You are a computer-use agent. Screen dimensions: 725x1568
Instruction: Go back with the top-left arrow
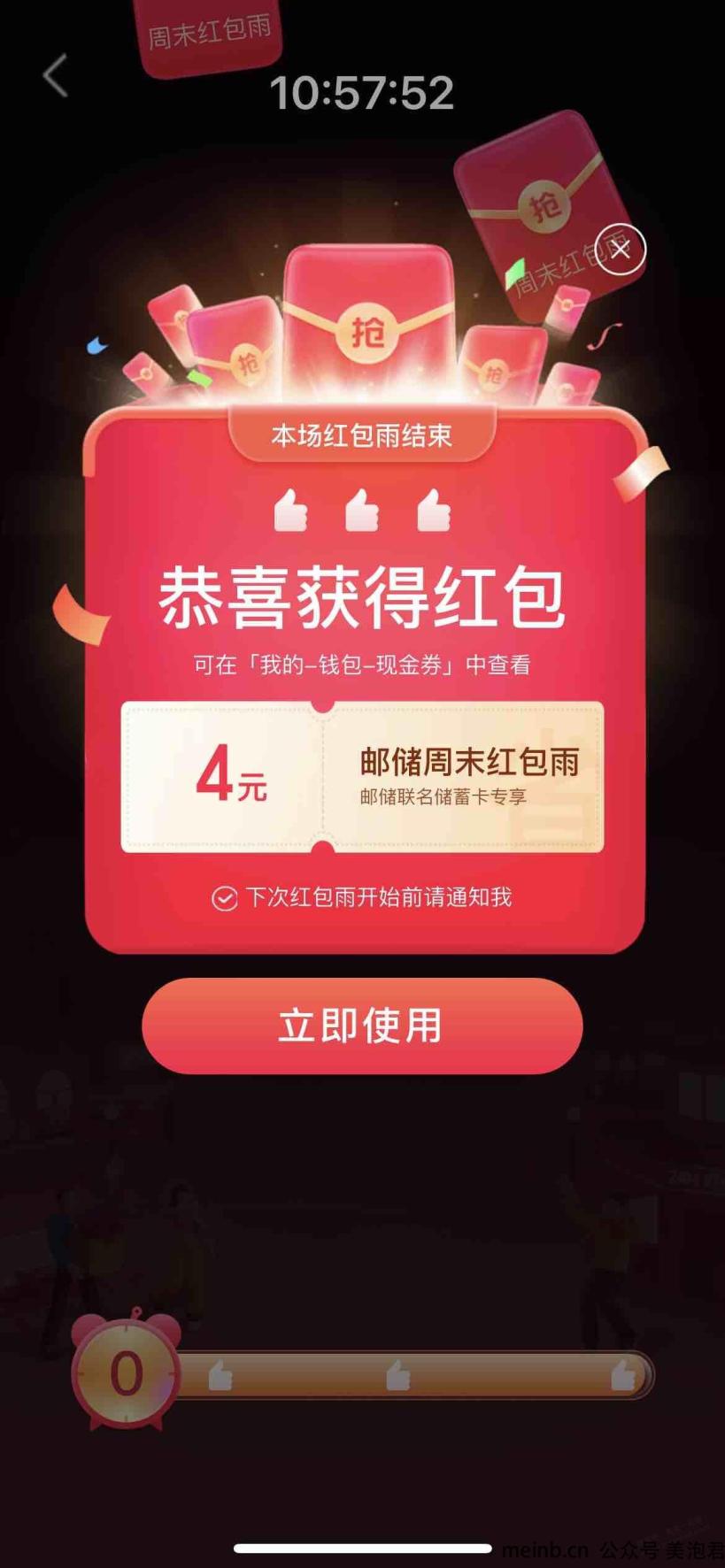click(56, 75)
